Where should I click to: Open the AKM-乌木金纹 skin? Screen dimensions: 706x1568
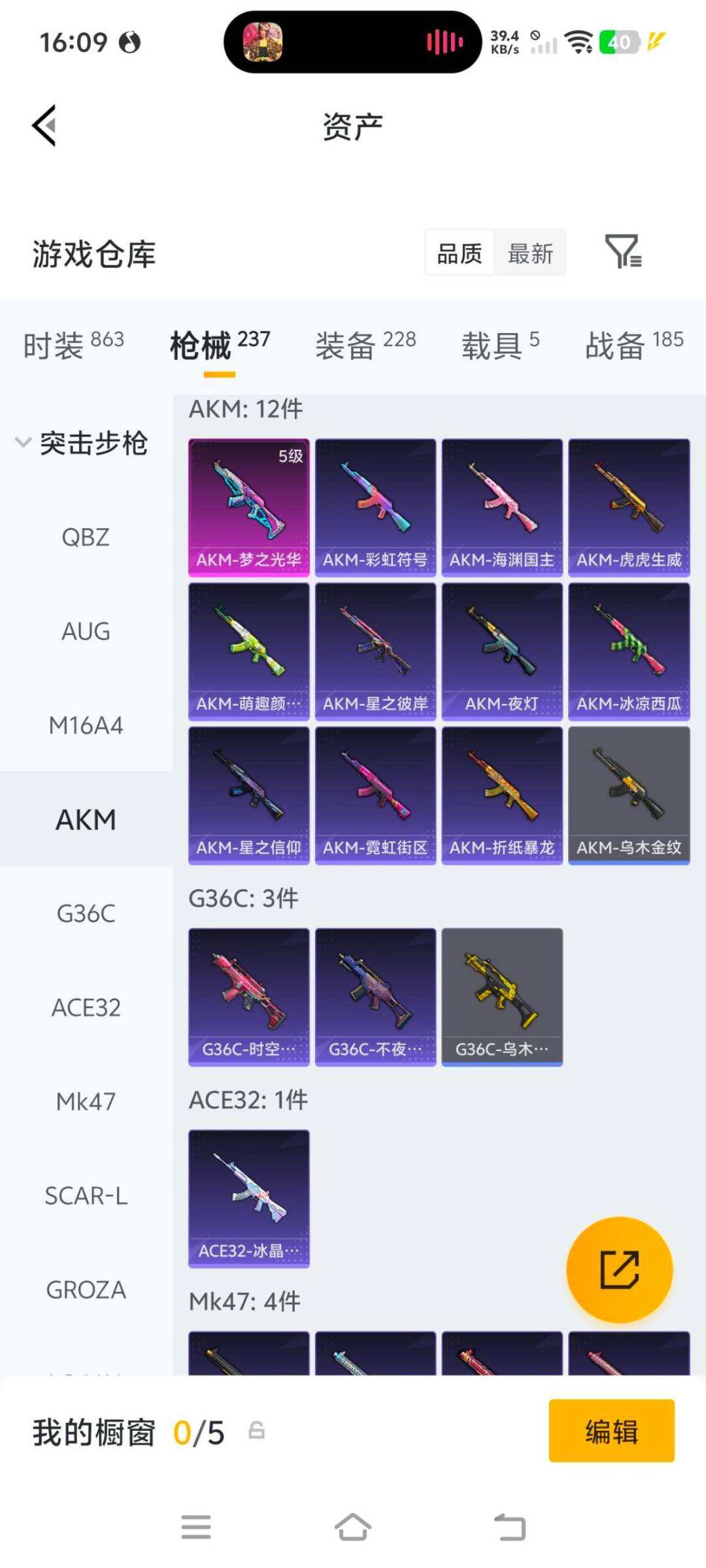pos(629,796)
